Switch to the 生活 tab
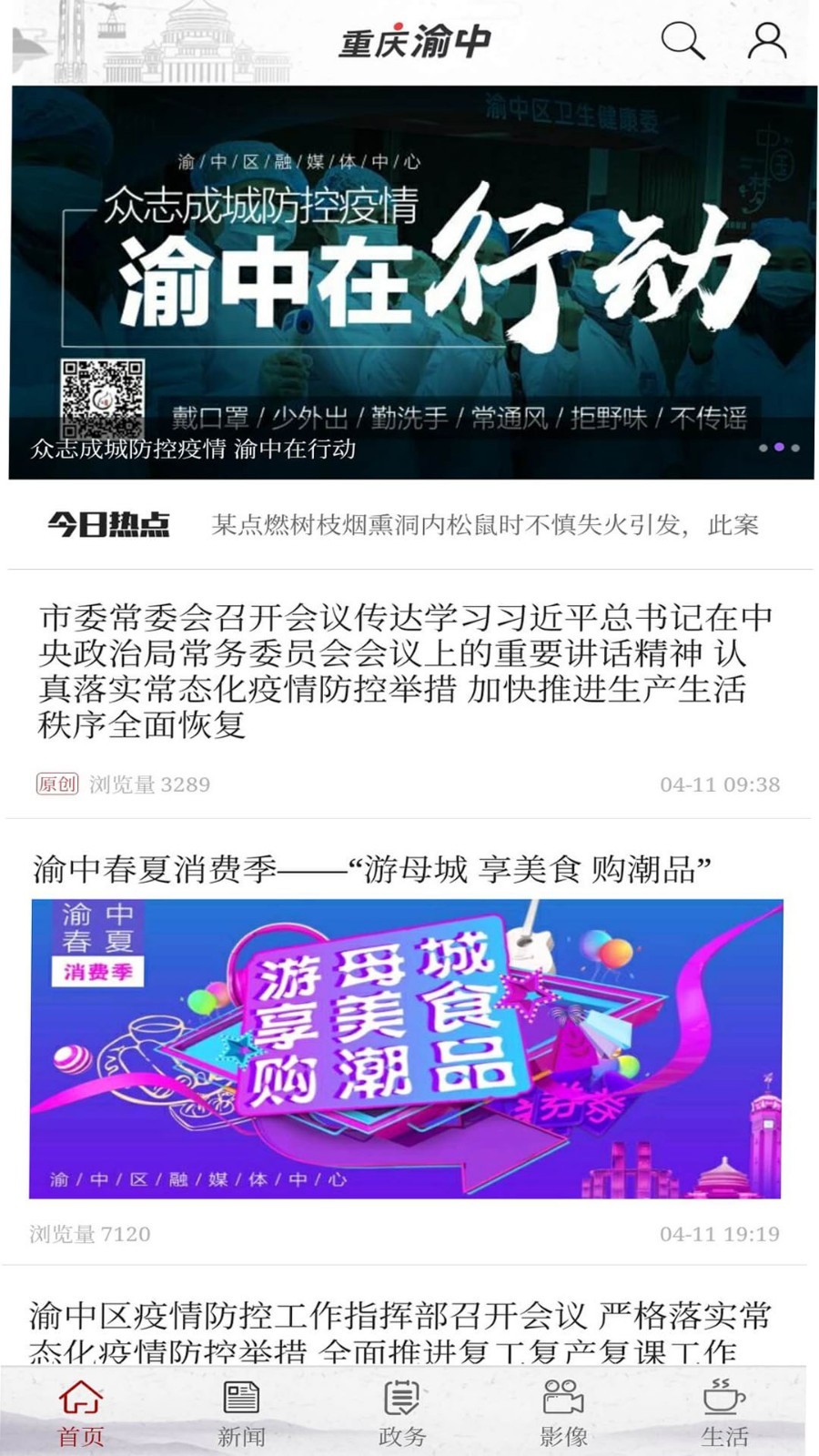This screenshot has height=1456, width=819. click(x=724, y=1413)
